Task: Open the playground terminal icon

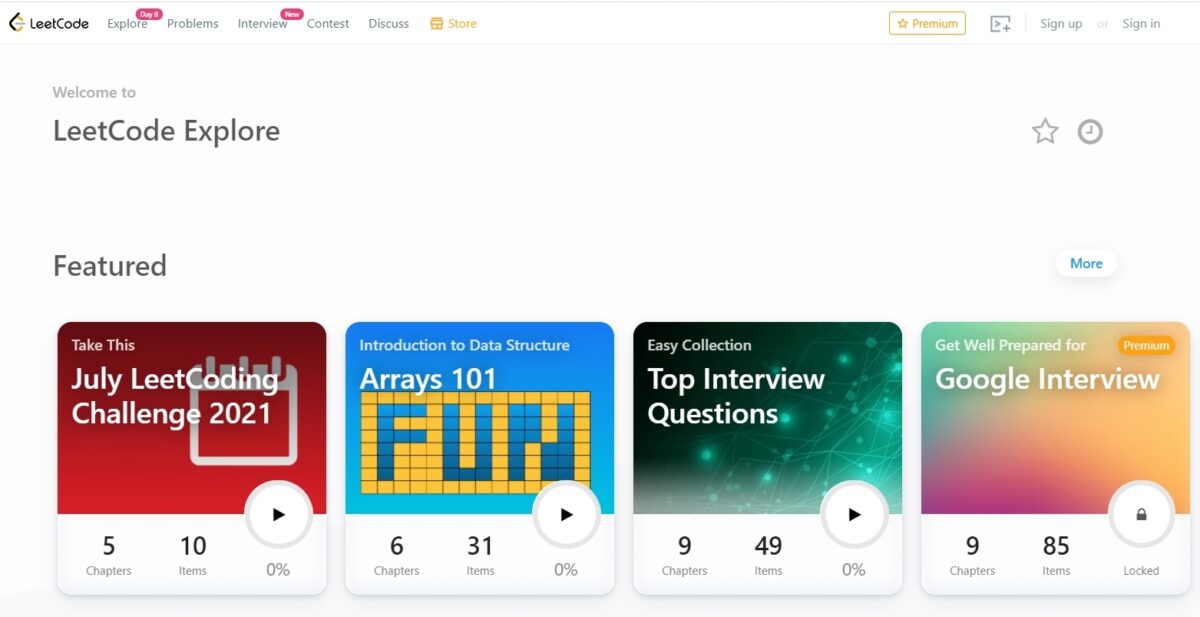Action: click(x=1000, y=24)
